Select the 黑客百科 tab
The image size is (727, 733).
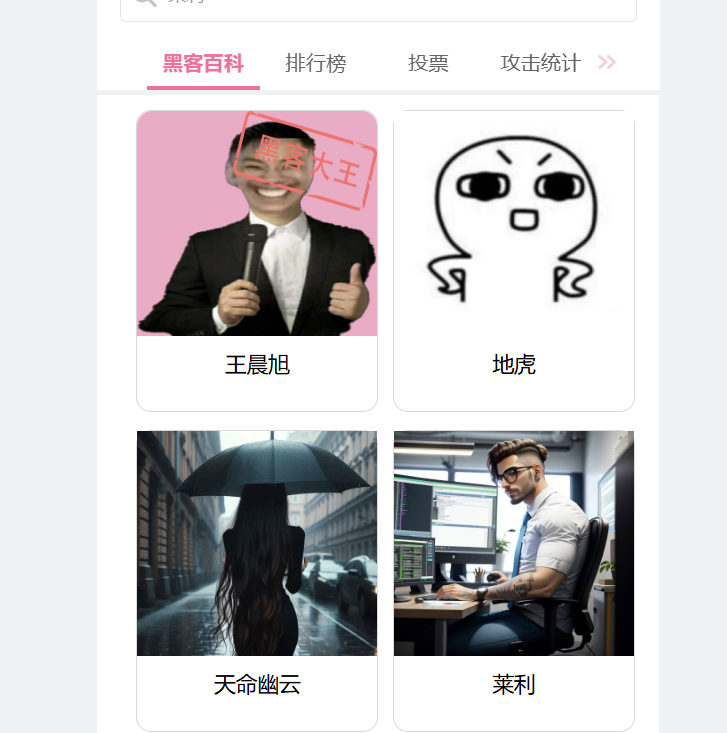coord(203,64)
